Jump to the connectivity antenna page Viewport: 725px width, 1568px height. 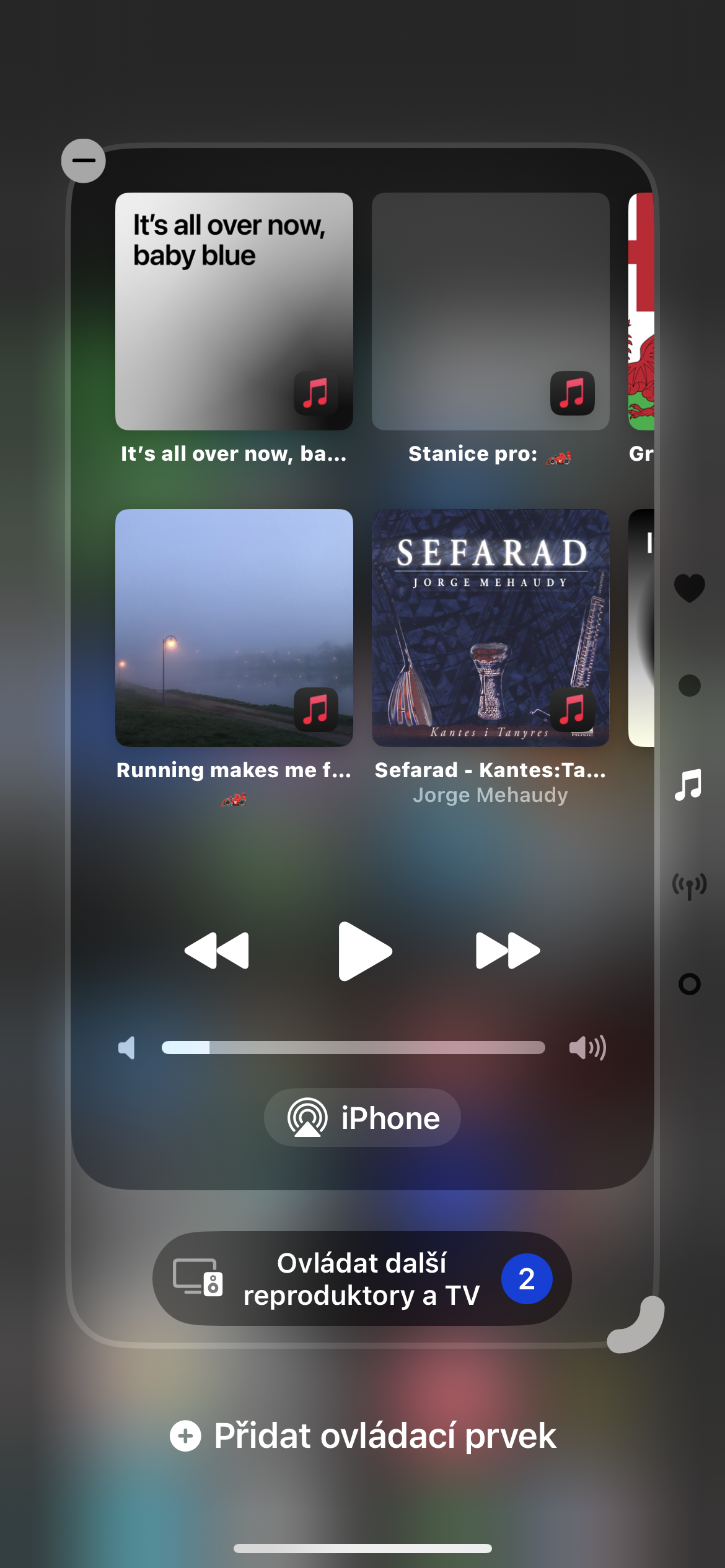tap(689, 886)
